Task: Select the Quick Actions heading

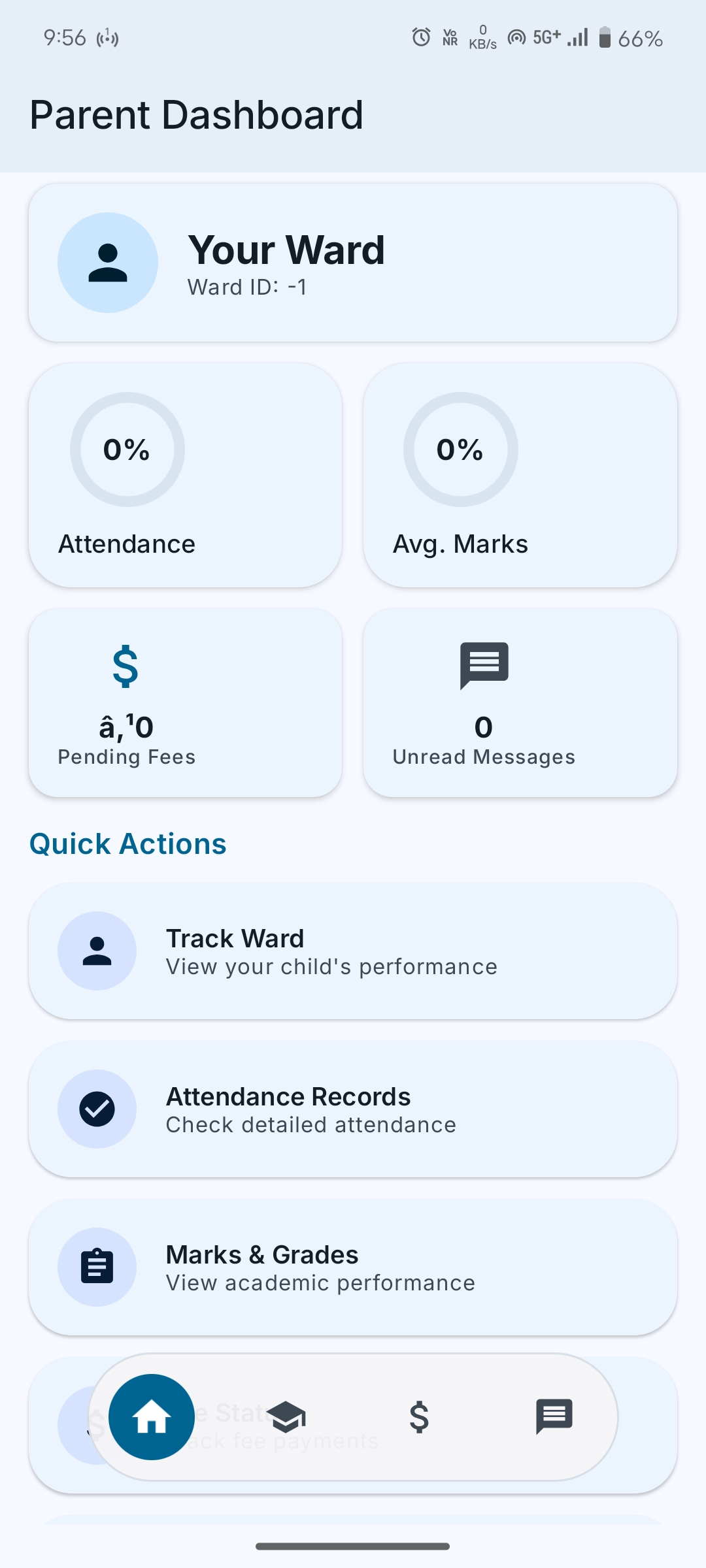Action: pos(127,843)
